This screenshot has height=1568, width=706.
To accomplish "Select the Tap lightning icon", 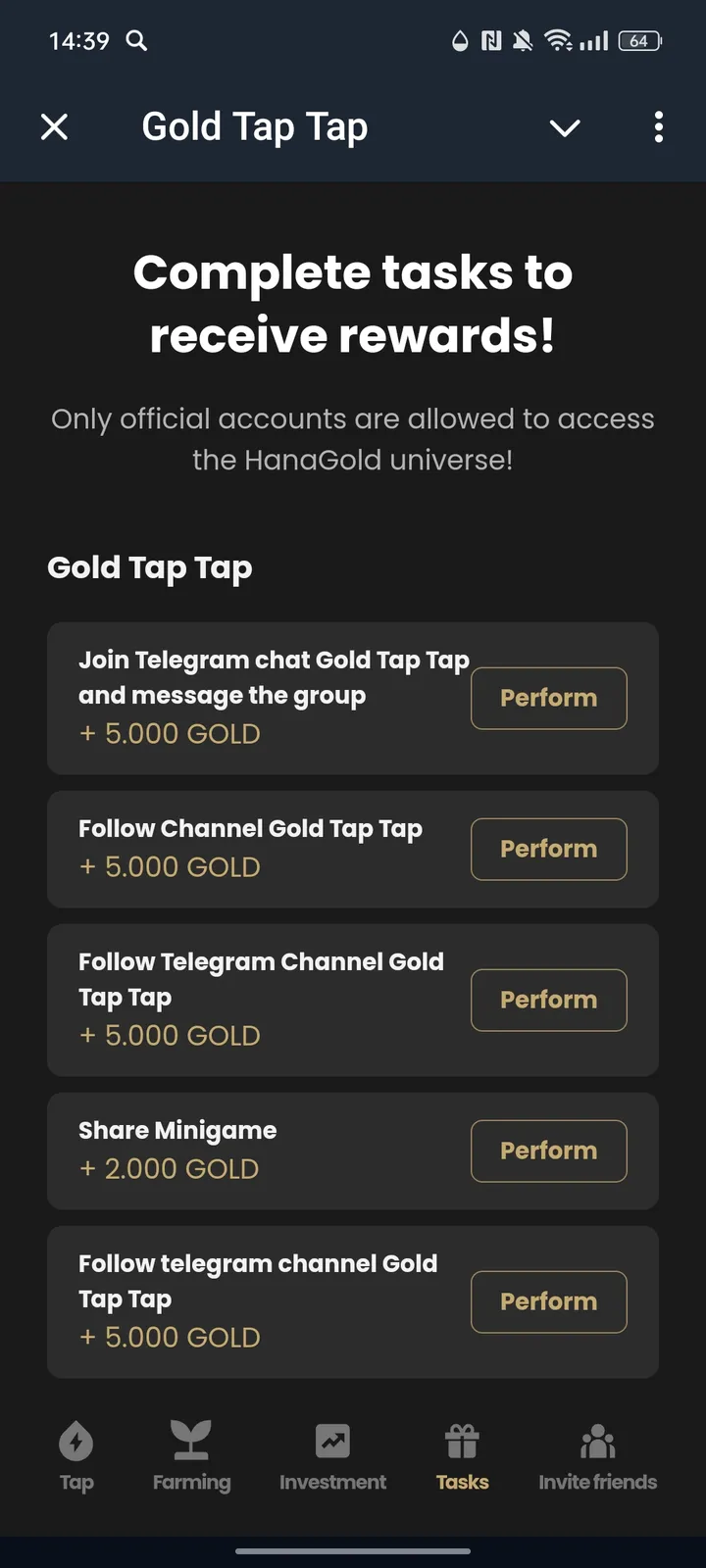I will [76, 1442].
